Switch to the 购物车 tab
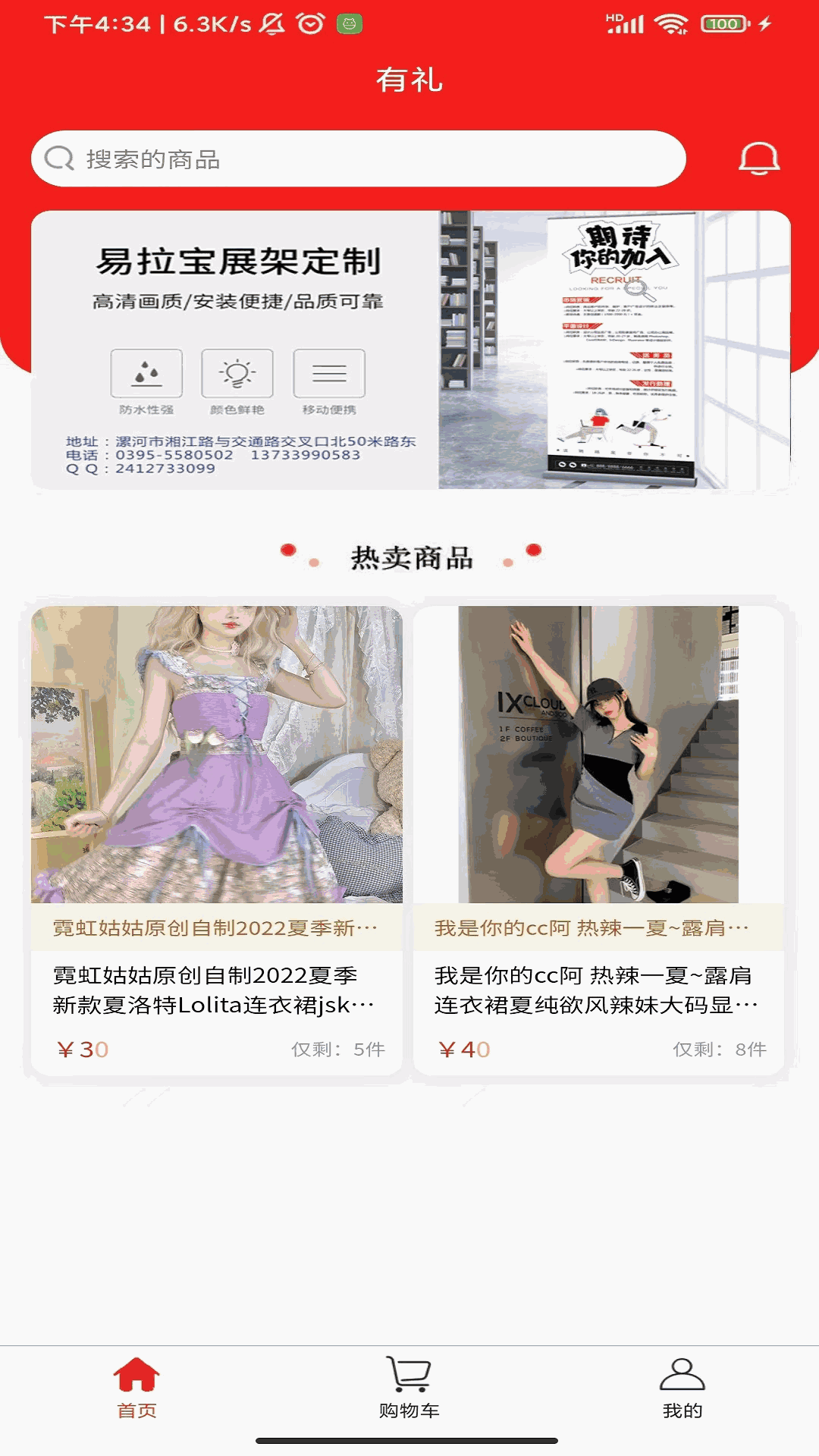The height and width of the screenshot is (1456, 819). pyautogui.click(x=409, y=1389)
